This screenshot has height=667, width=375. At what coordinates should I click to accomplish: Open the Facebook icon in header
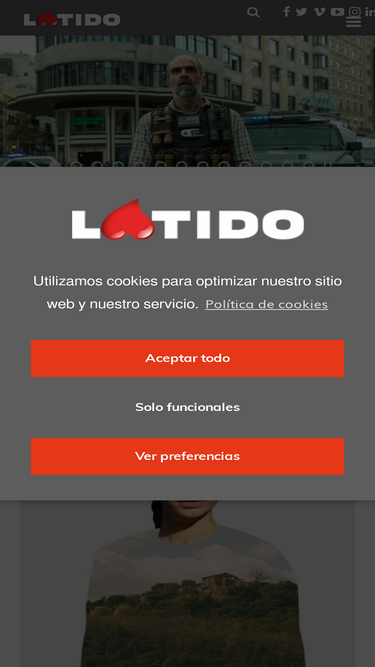coord(287,12)
